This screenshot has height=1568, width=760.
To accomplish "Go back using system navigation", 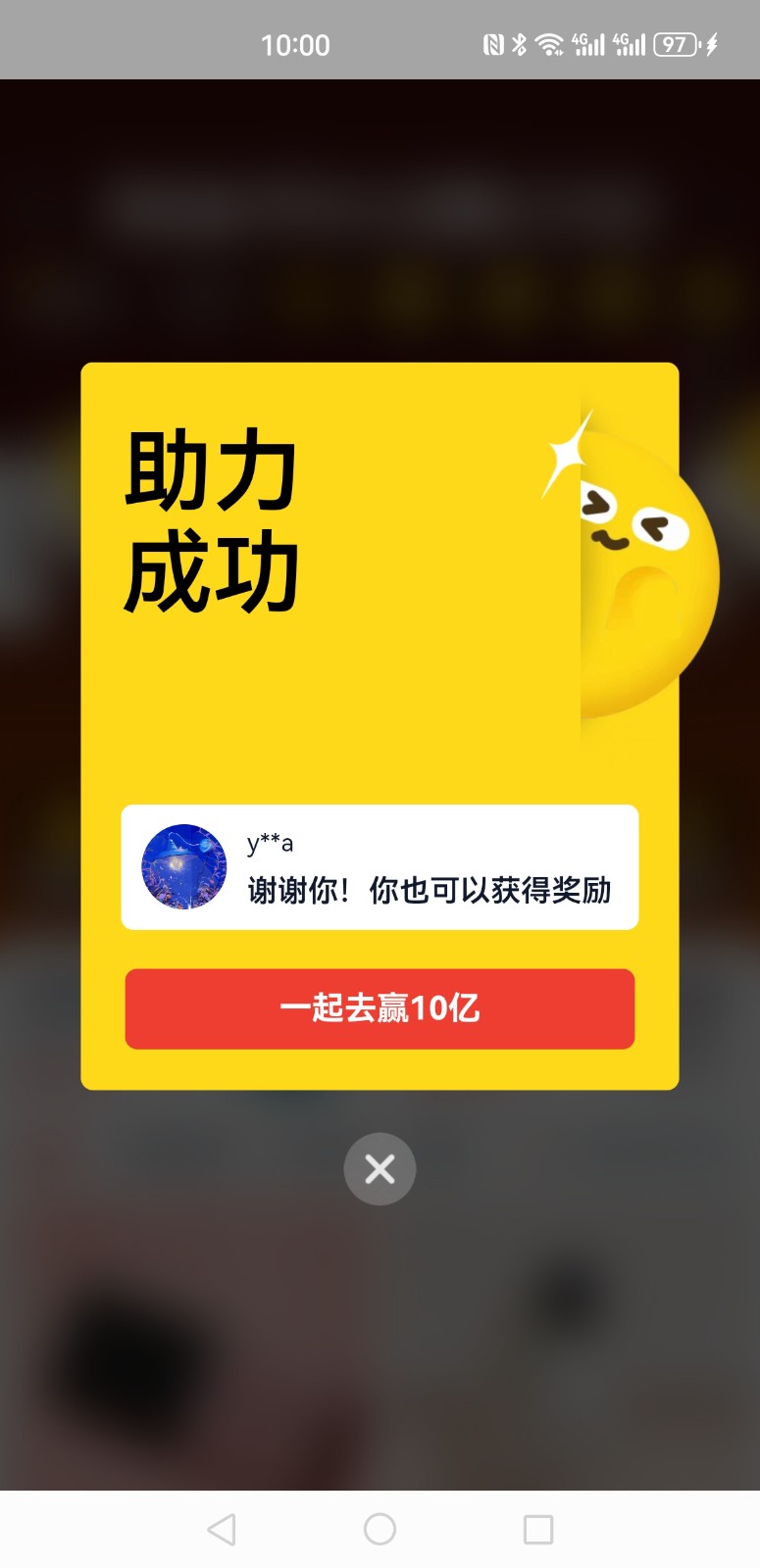I will 222,1529.
